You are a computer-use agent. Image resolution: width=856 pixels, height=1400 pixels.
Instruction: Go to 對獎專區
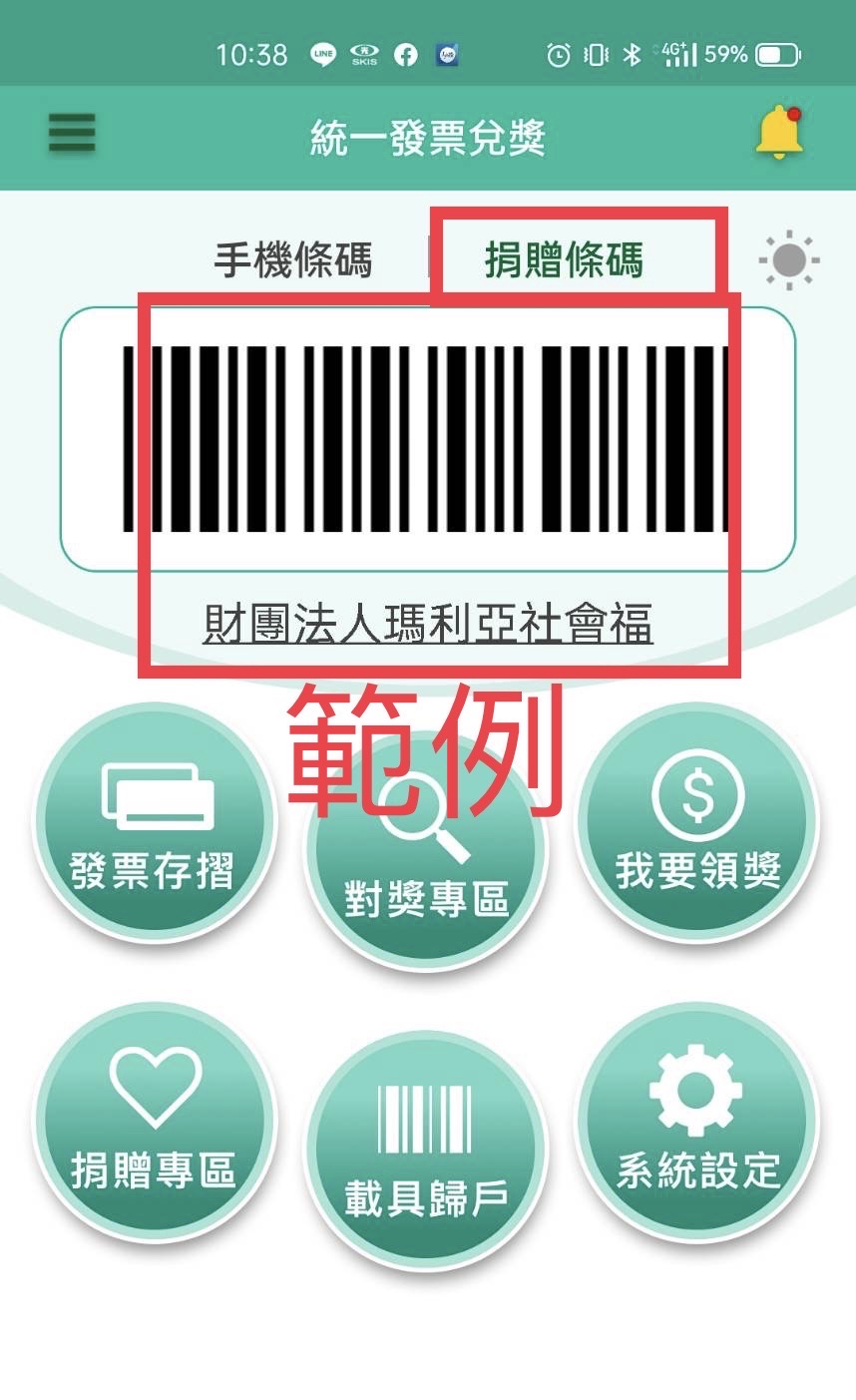pyautogui.click(x=427, y=850)
